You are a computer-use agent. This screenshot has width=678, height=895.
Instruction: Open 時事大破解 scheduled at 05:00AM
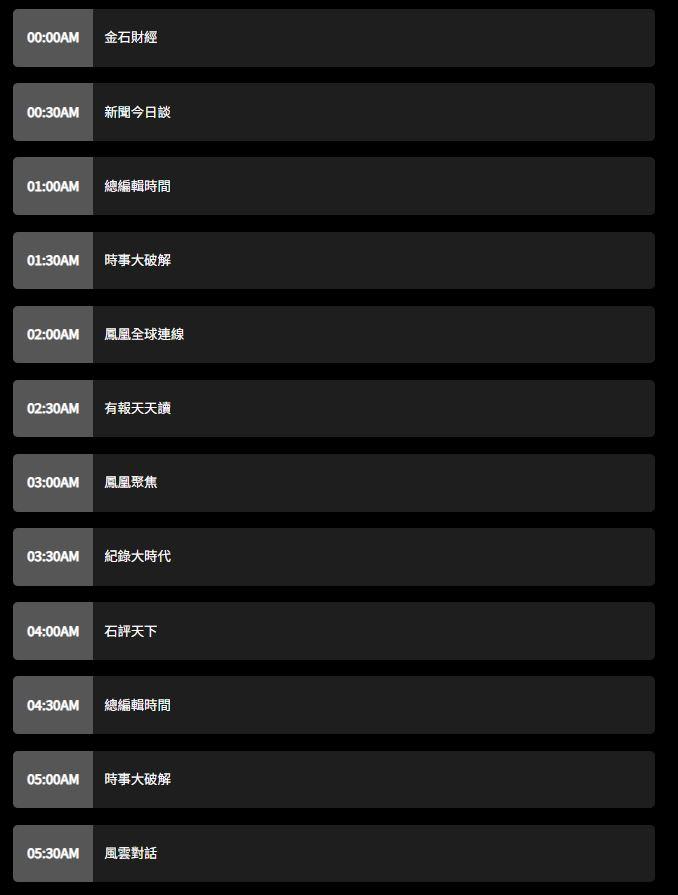333,779
